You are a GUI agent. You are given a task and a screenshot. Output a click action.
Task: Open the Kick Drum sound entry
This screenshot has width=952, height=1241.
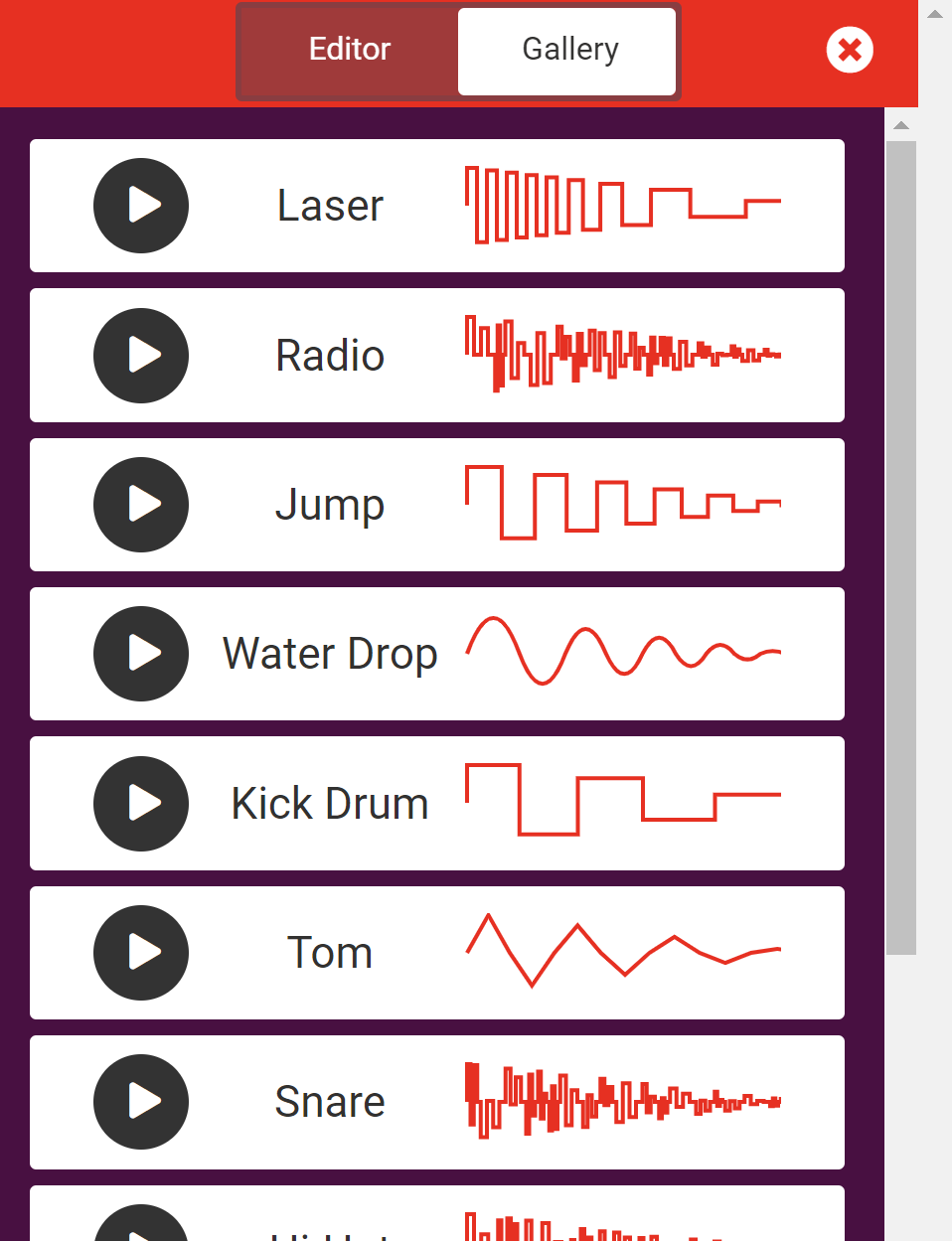(x=331, y=803)
